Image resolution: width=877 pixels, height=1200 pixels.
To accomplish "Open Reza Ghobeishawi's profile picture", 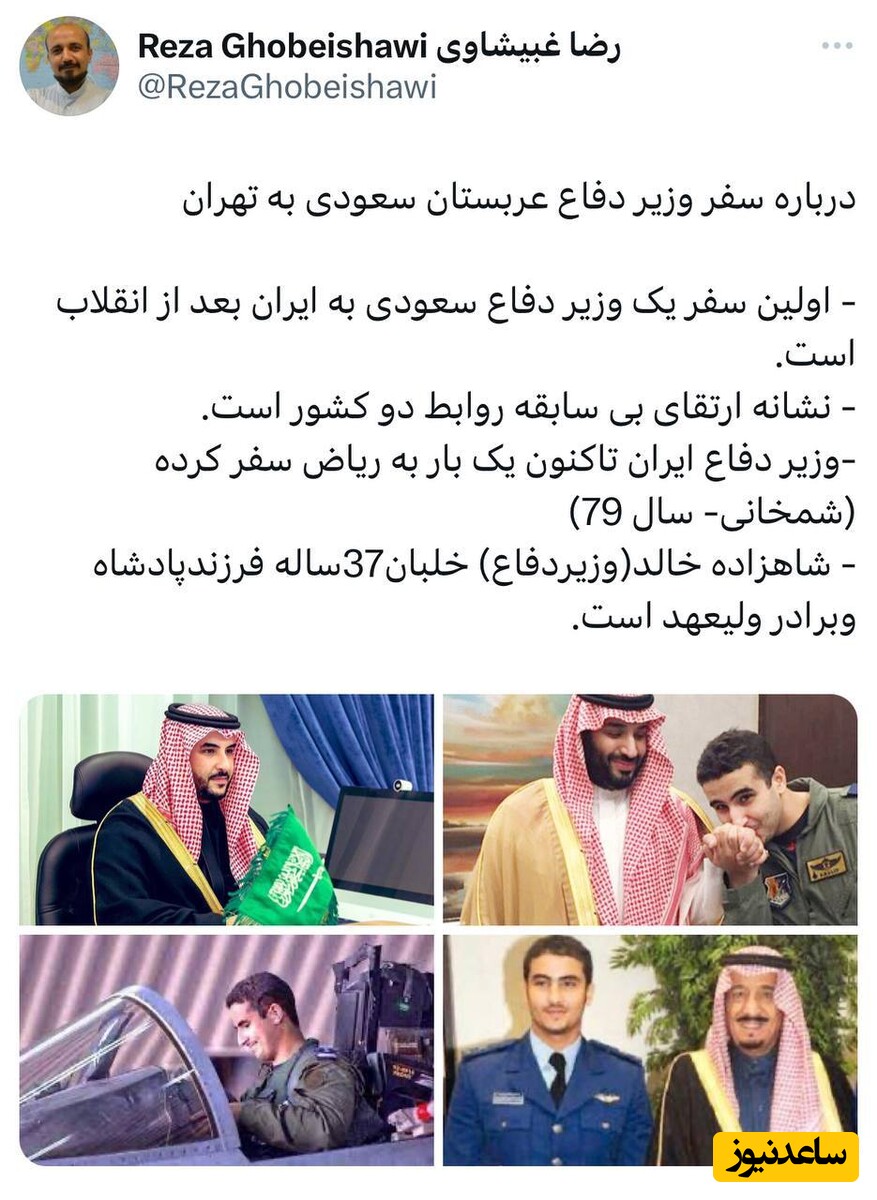I will 68,66.
